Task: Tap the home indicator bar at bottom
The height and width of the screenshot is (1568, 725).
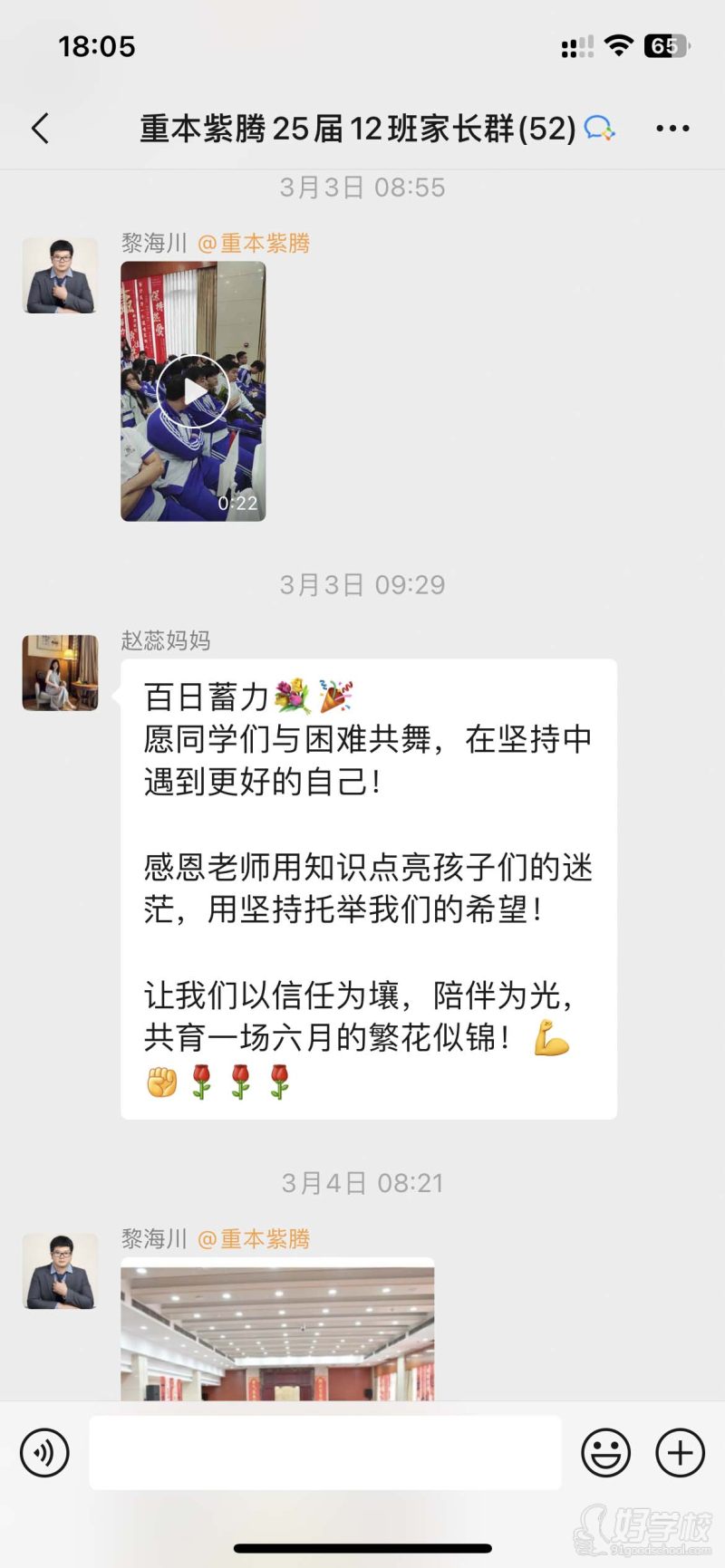Action: [x=362, y=1549]
